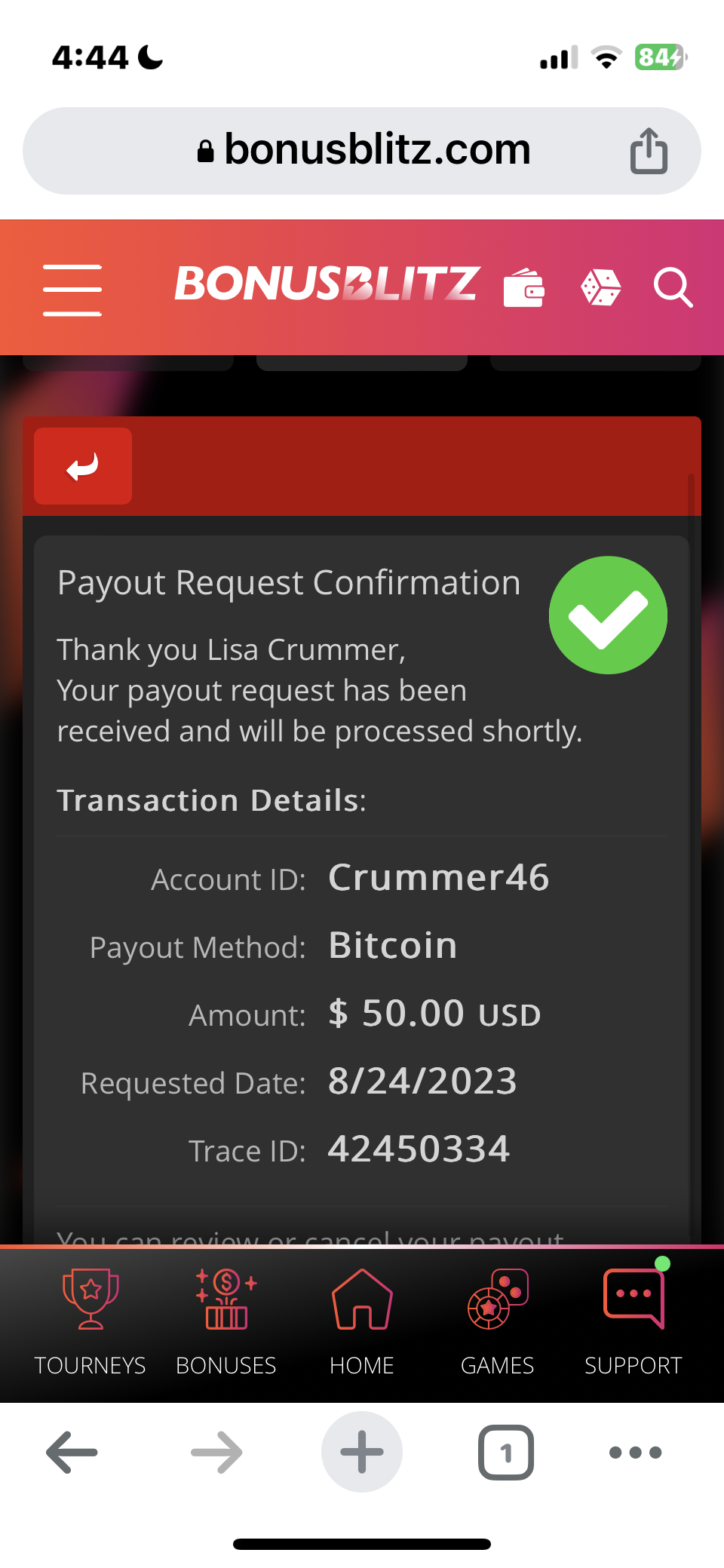Contact Support via chat tab
Viewport: 724px width, 1568px height.
coord(633,1321)
